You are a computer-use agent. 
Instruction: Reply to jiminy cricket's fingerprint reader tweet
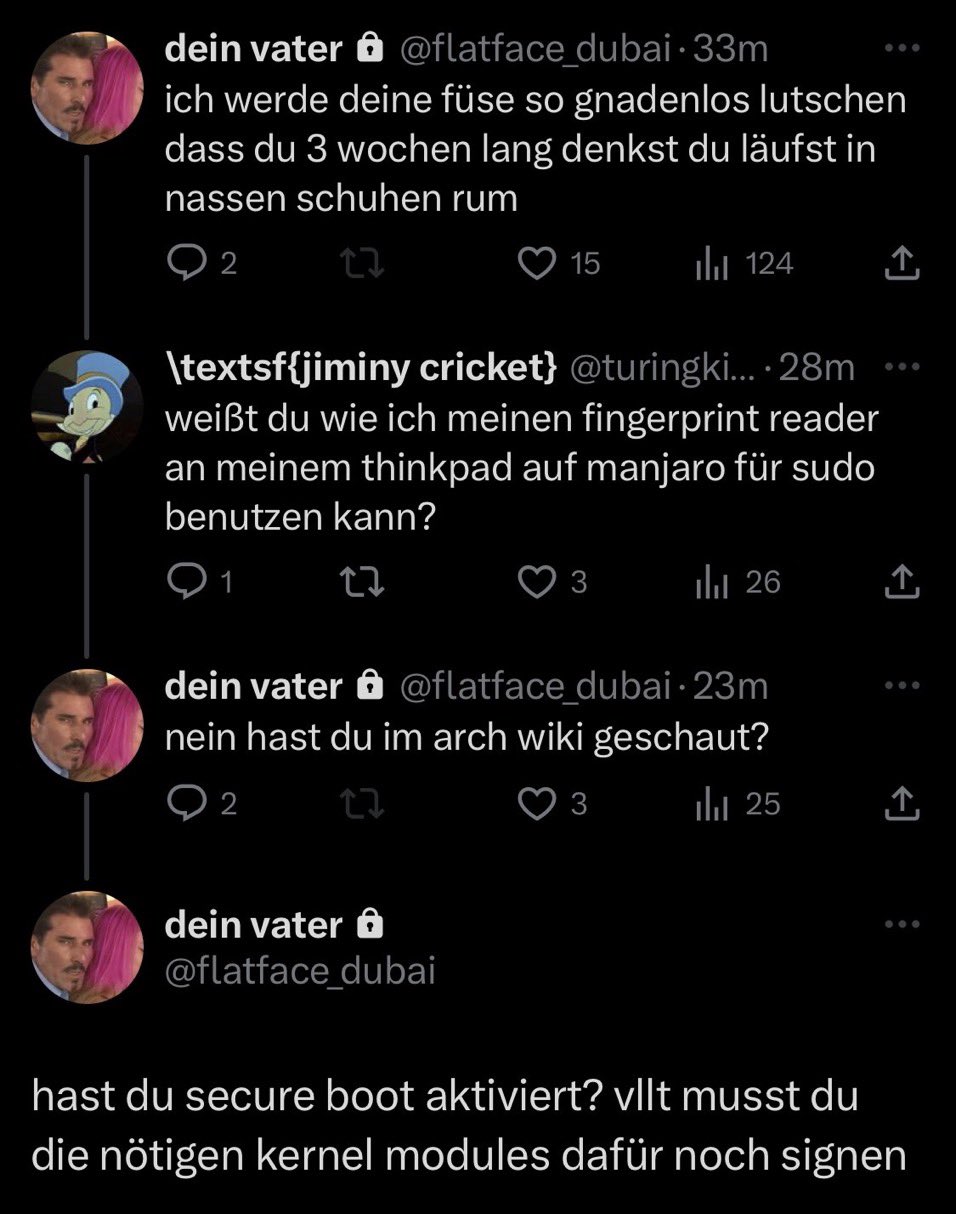[x=186, y=582]
